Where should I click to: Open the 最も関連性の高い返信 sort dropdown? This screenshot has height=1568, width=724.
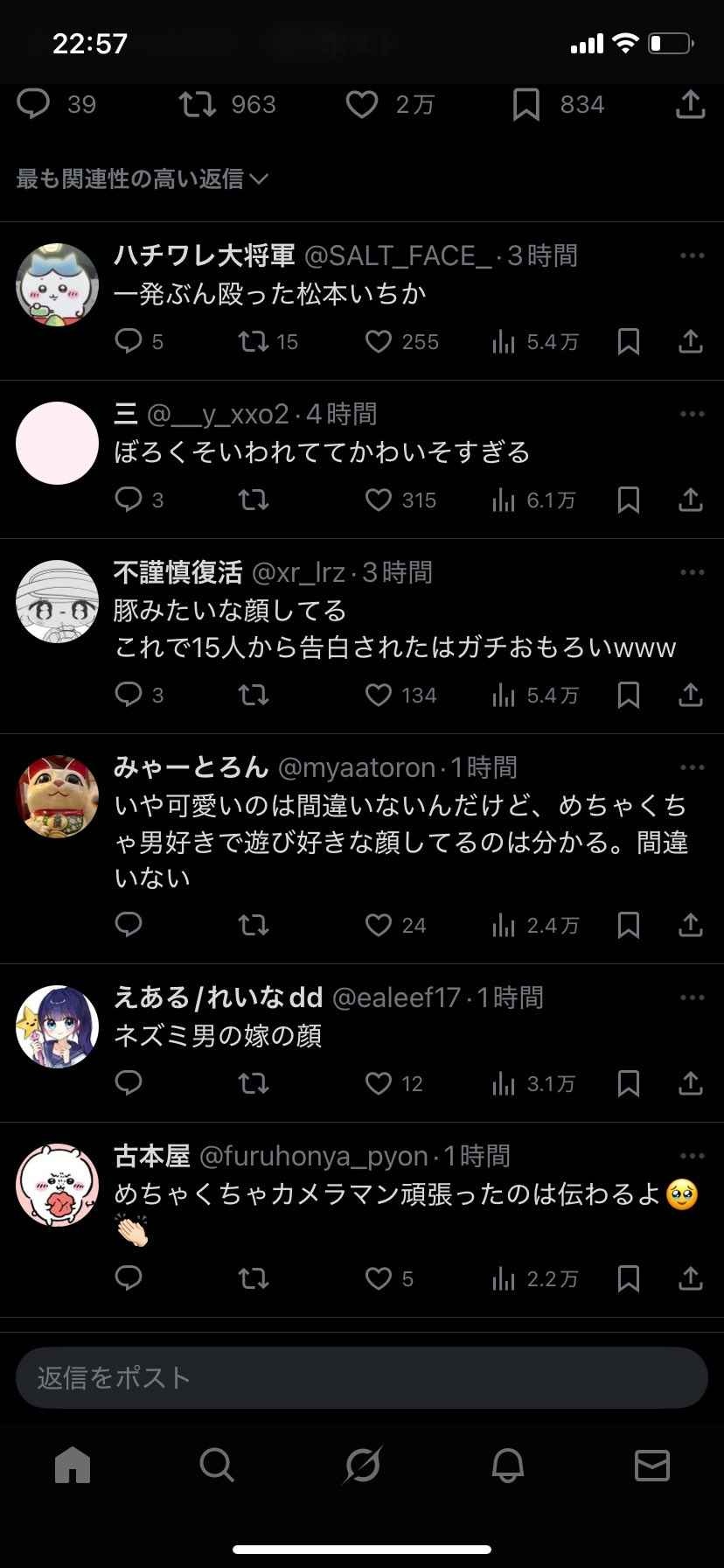pos(143,179)
